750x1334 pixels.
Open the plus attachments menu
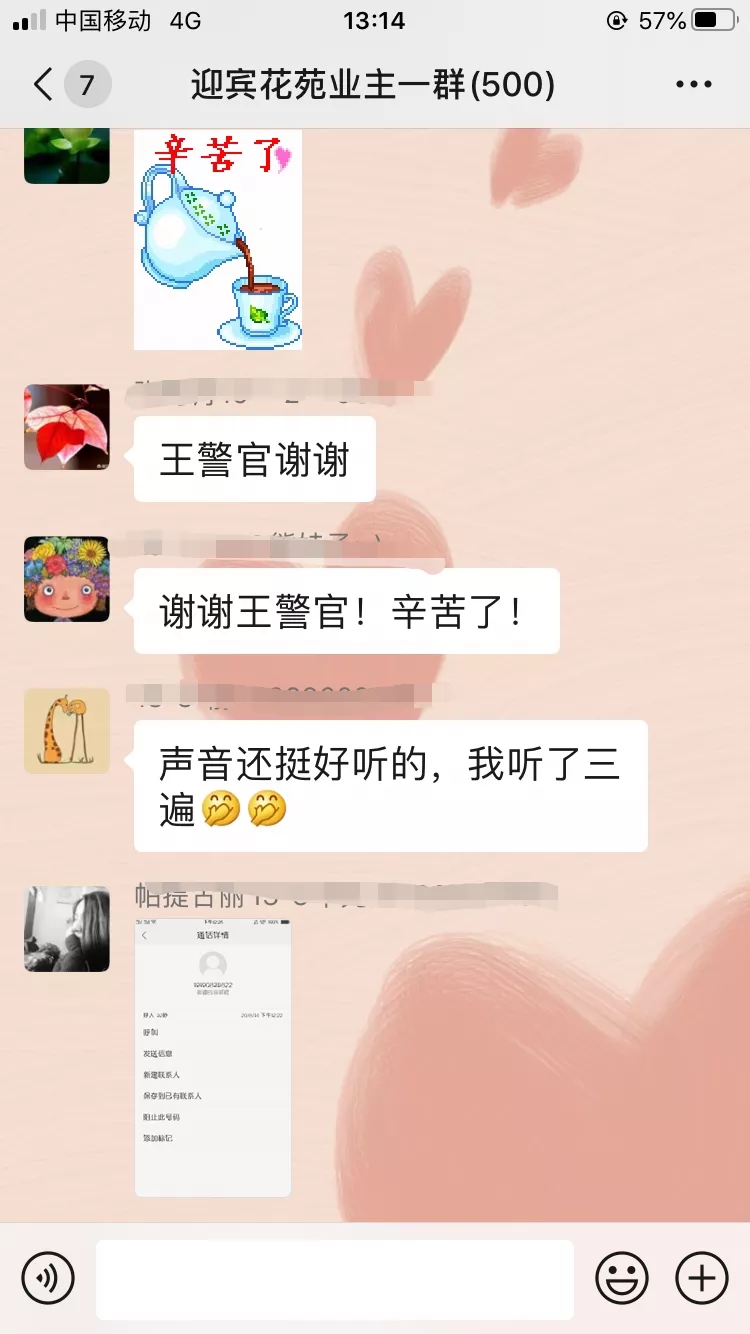702,1278
